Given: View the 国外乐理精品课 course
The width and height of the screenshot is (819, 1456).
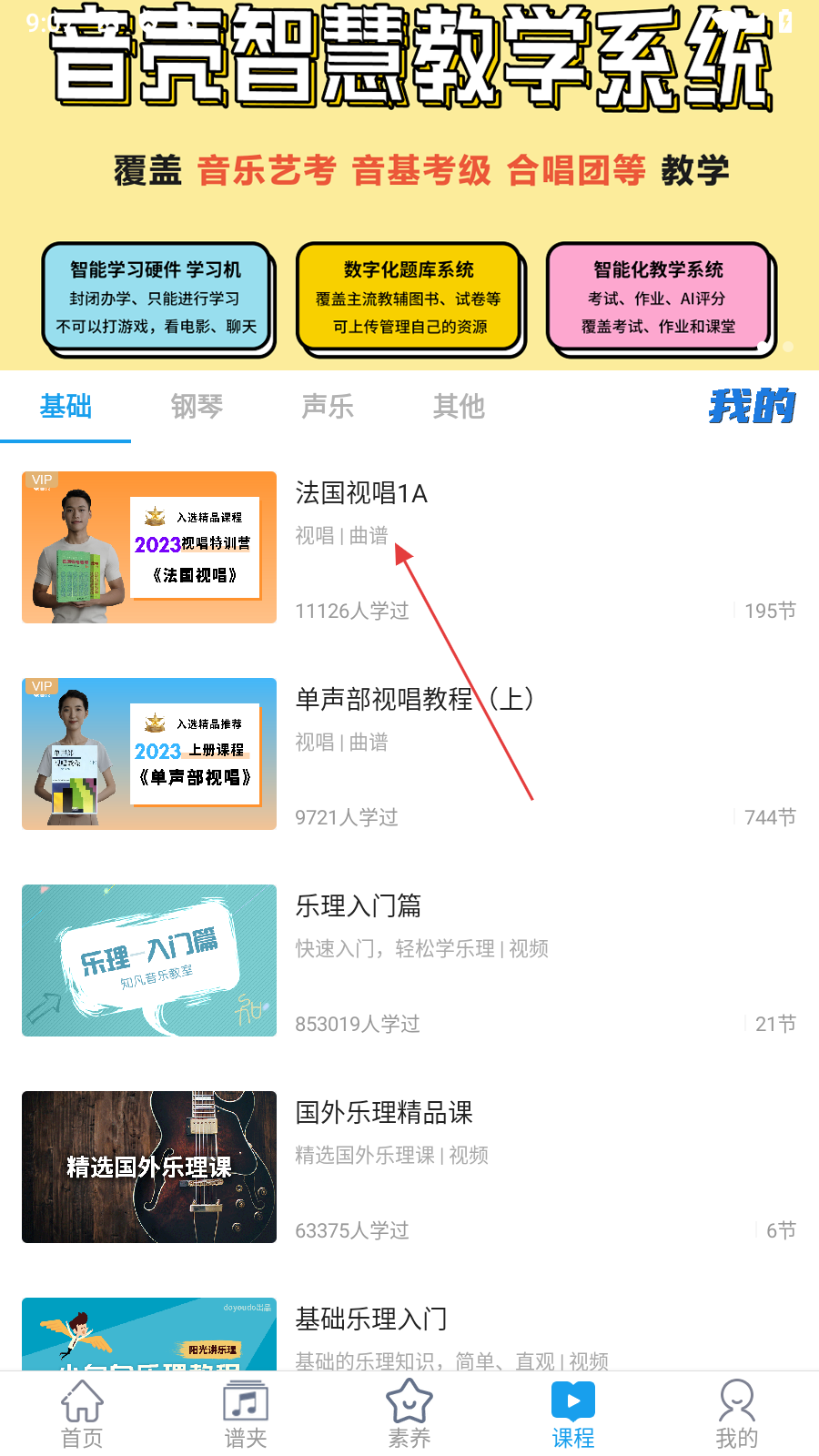Looking at the screenshot, I should click(409, 1167).
